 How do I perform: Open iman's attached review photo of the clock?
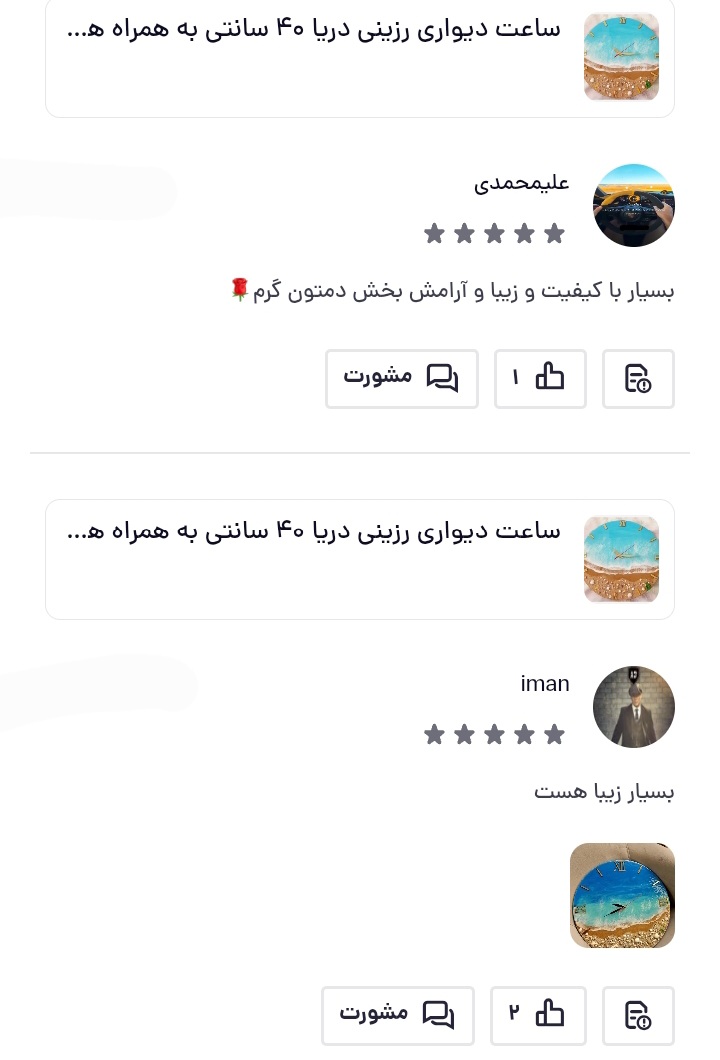tap(622, 895)
